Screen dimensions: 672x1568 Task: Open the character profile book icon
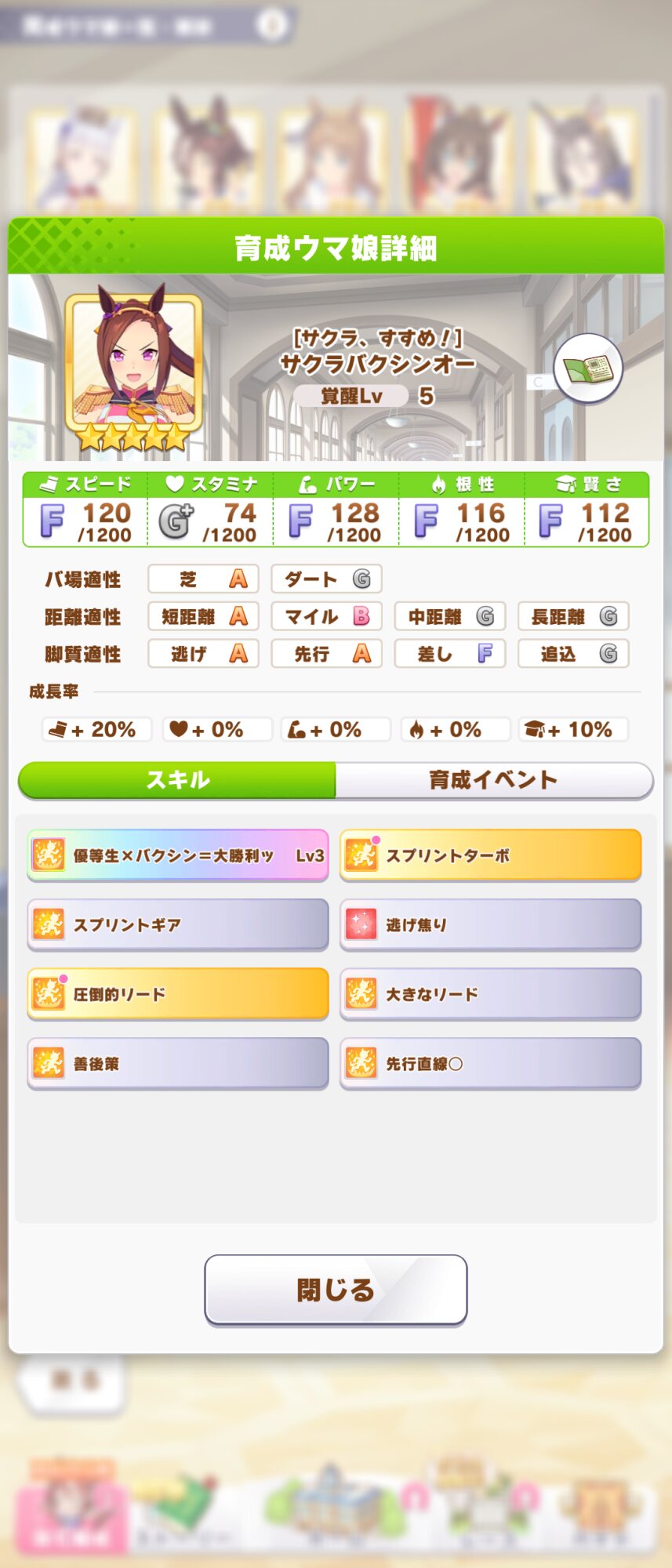click(x=588, y=368)
